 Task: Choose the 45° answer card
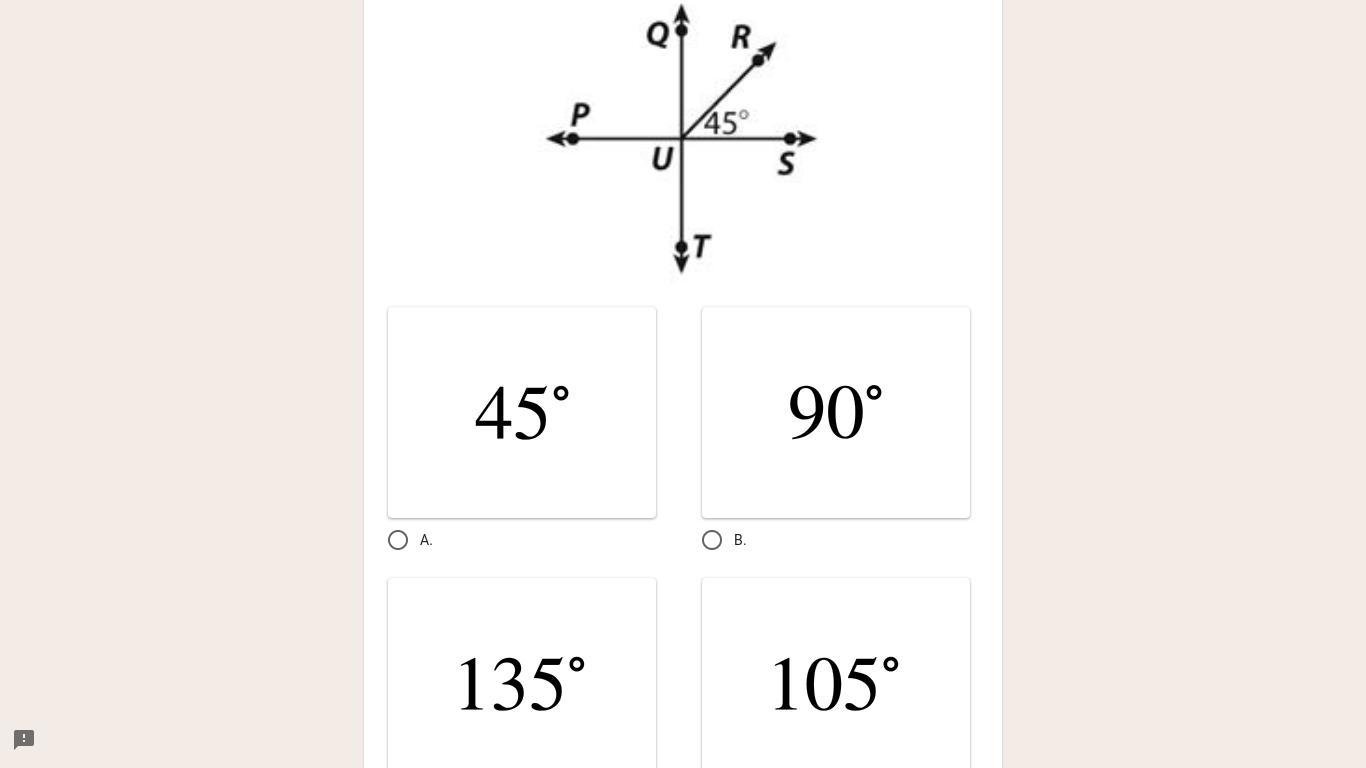[x=522, y=413]
